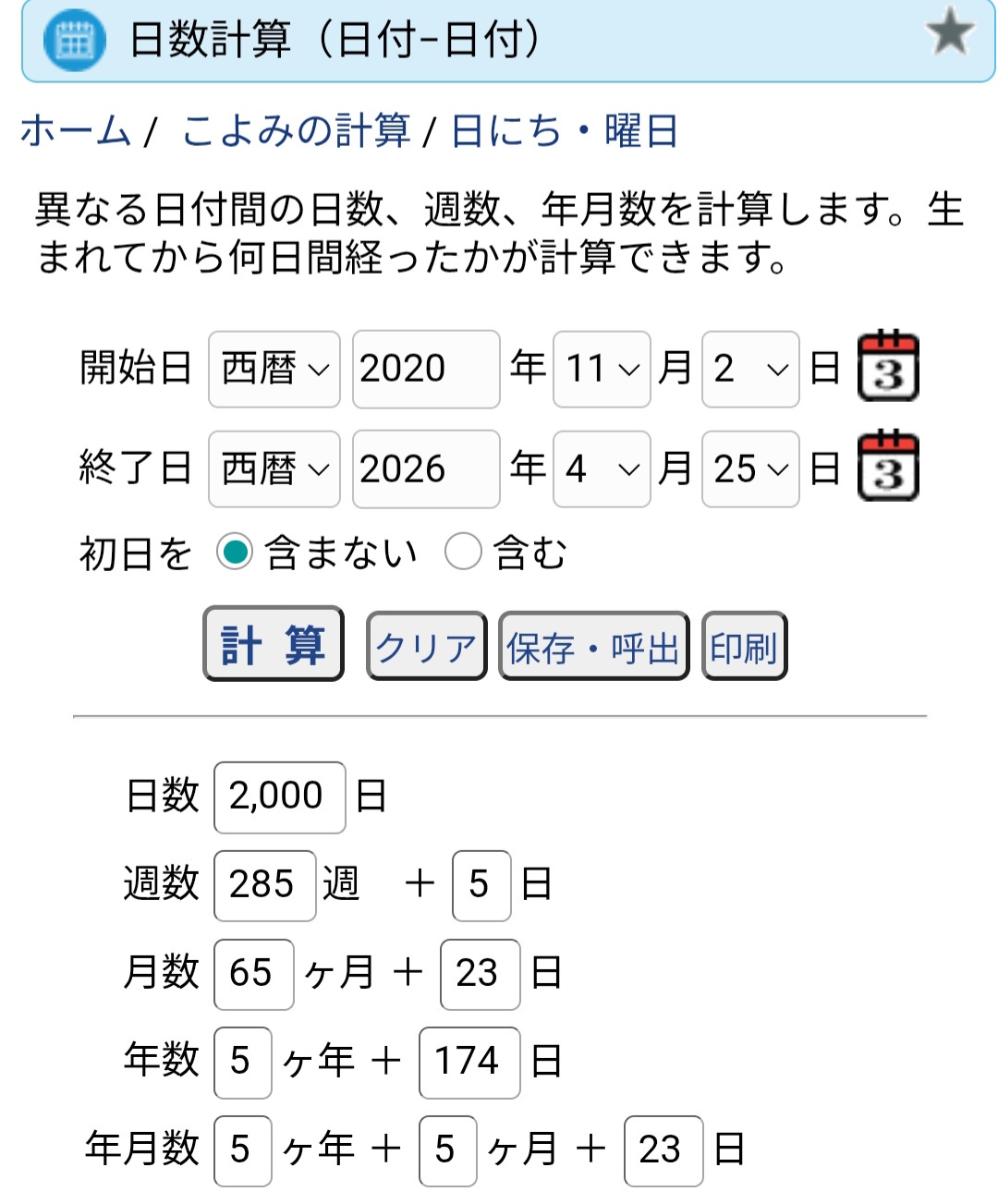Print the result with 印刷

[x=744, y=646]
